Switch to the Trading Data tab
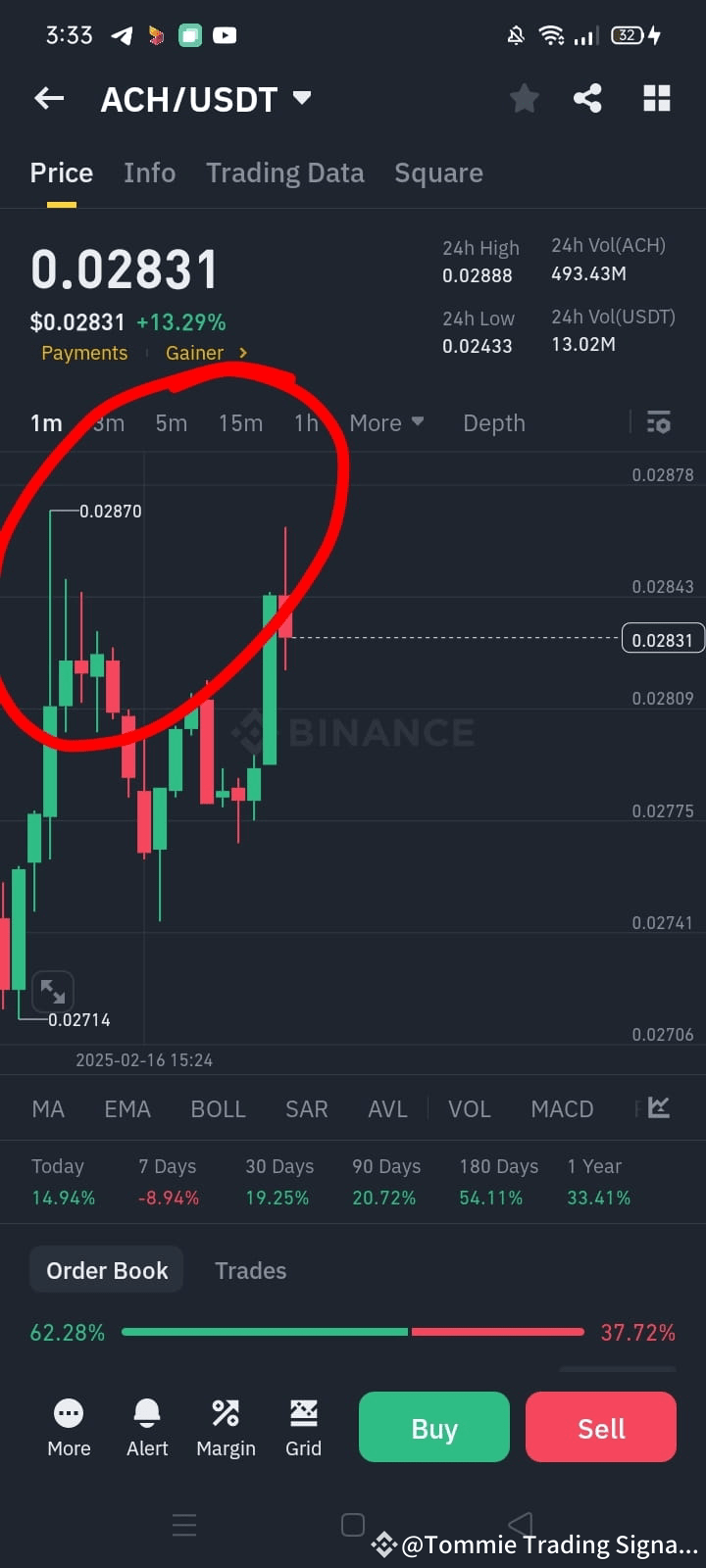Viewport: 706px width, 1568px height. tap(285, 172)
